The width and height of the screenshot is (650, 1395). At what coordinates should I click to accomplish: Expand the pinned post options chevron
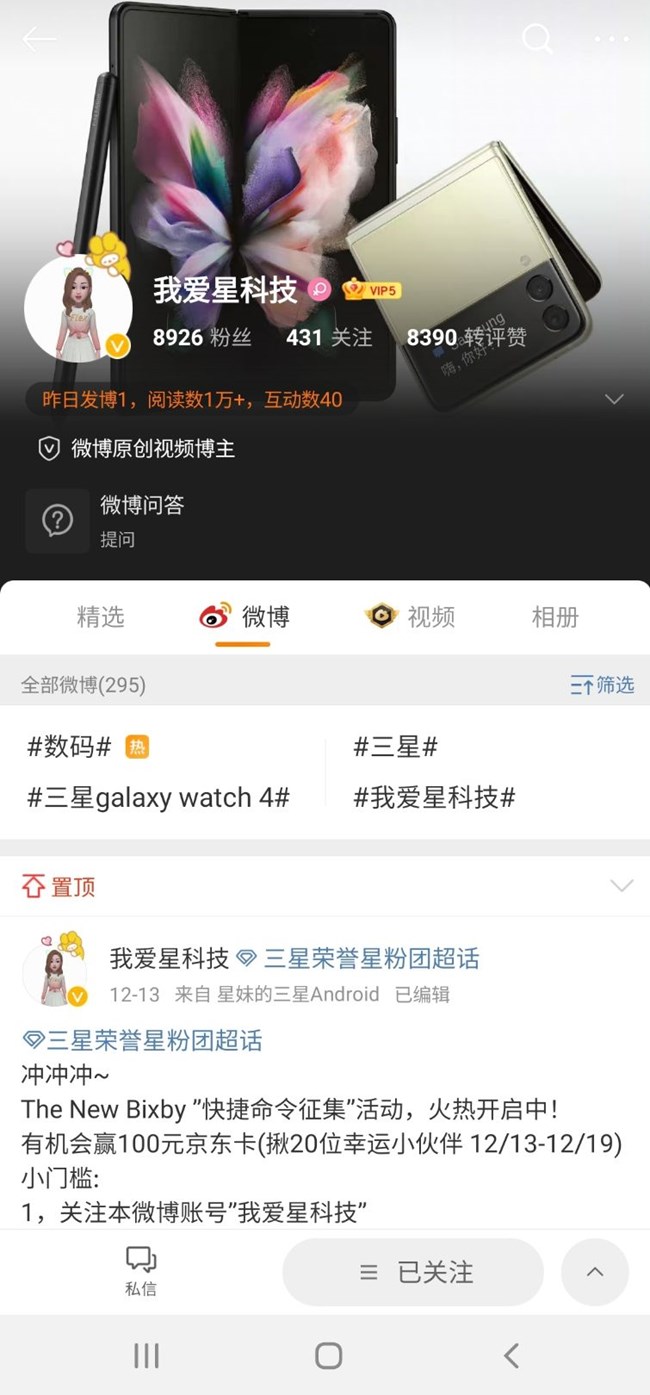[621, 886]
